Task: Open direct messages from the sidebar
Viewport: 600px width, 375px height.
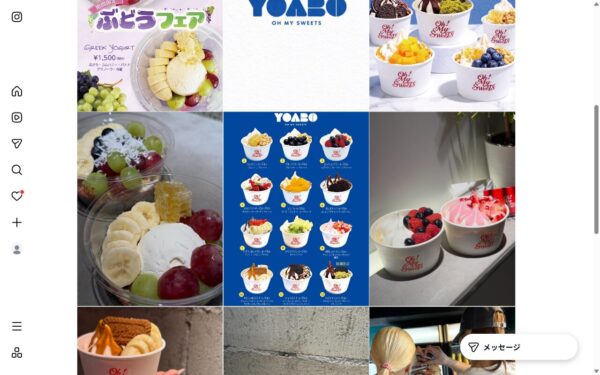Action: (17, 143)
